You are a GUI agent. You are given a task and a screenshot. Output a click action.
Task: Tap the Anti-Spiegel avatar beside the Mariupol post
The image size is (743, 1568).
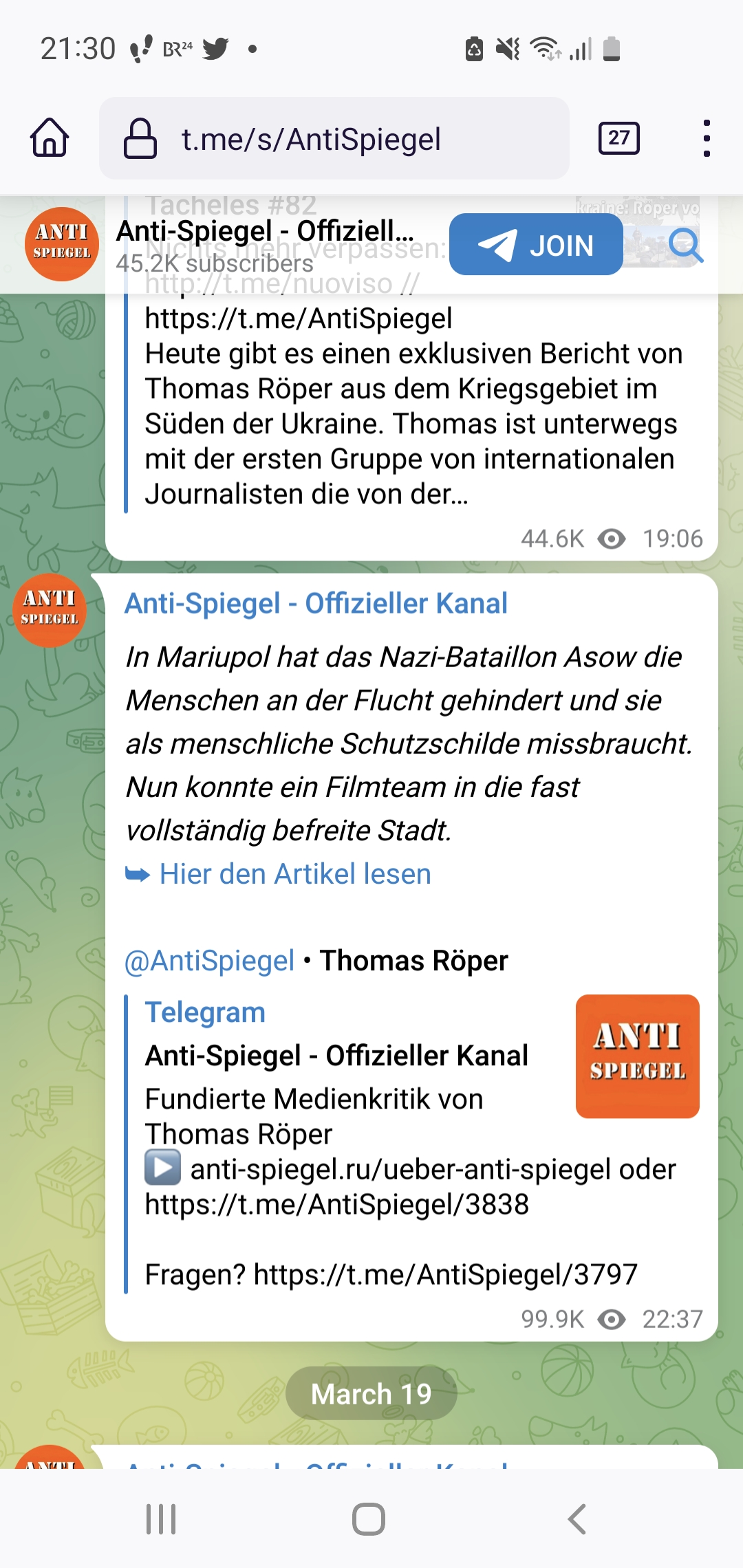click(50, 610)
